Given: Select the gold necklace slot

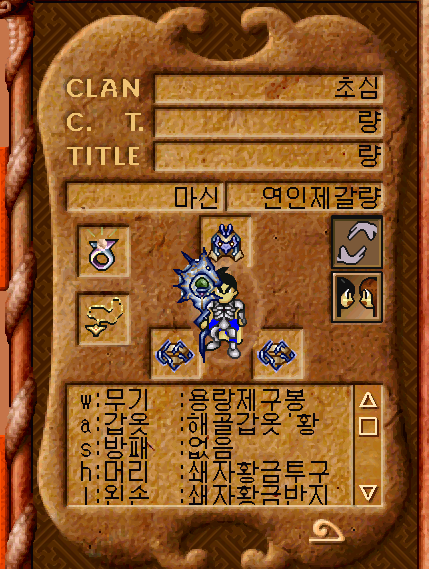Looking at the screenshot, I should (104, 319).
